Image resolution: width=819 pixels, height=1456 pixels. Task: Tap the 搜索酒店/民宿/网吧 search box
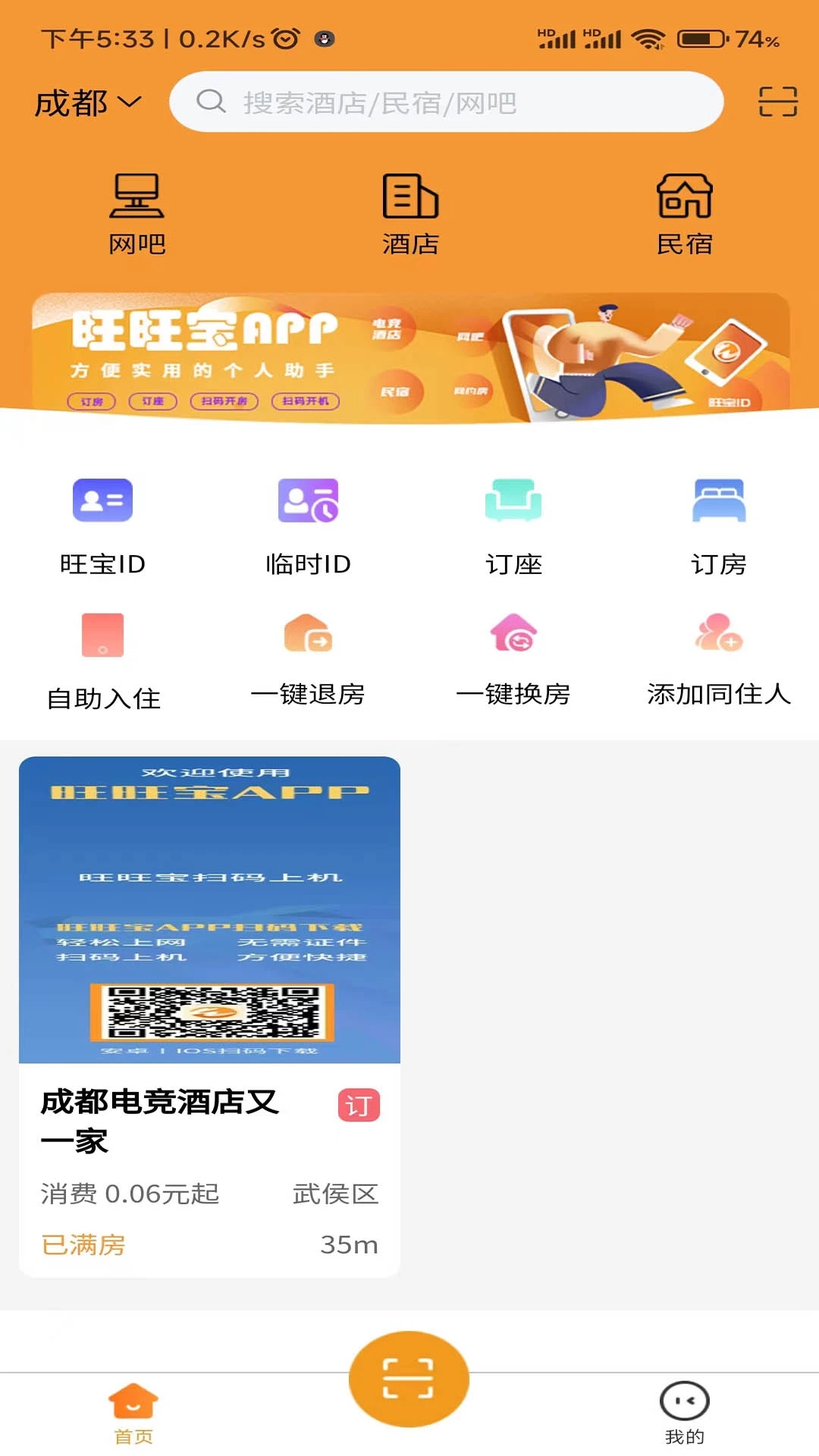[x=446, y=102]
